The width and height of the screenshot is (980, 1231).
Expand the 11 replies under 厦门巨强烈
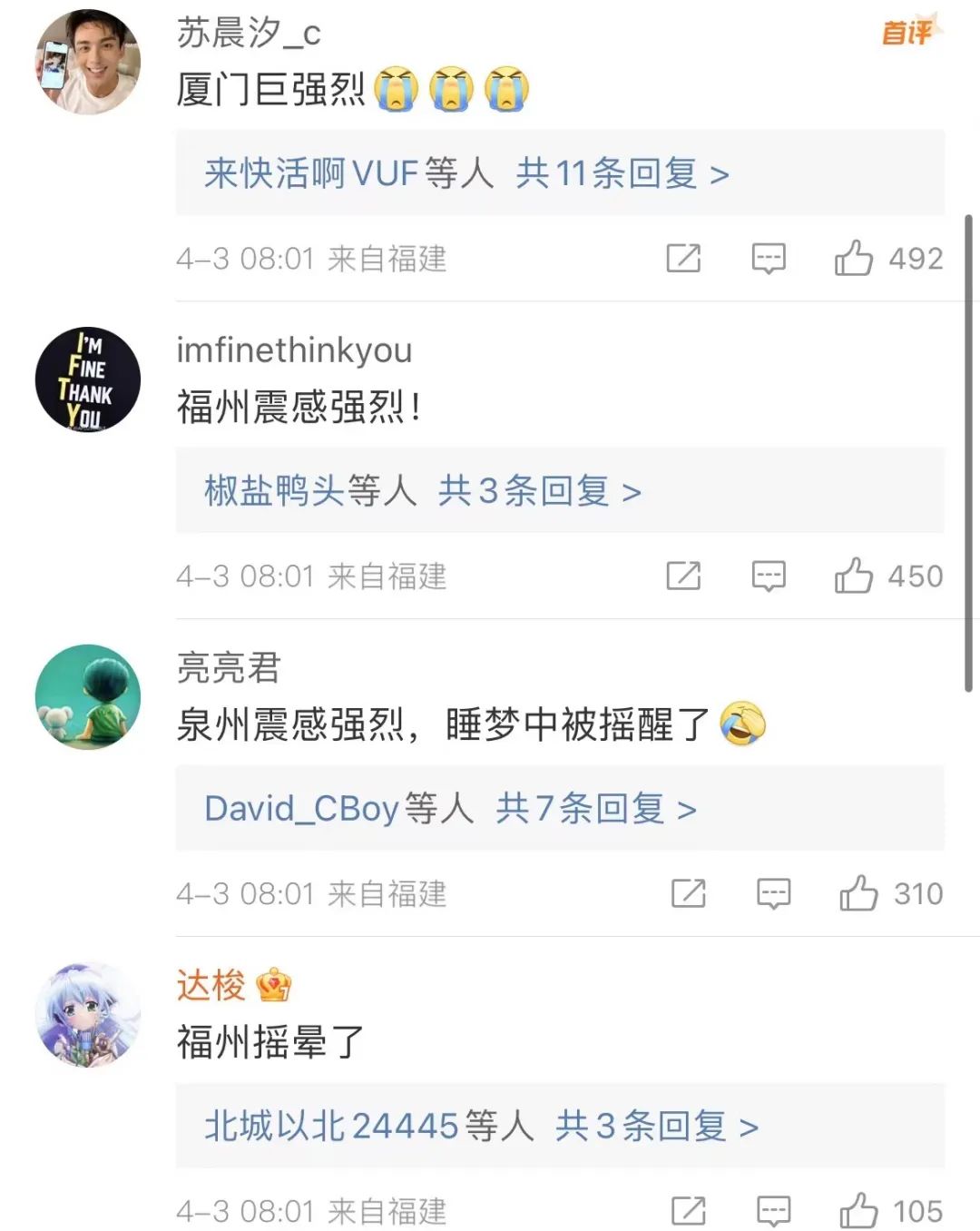[466, 173]
